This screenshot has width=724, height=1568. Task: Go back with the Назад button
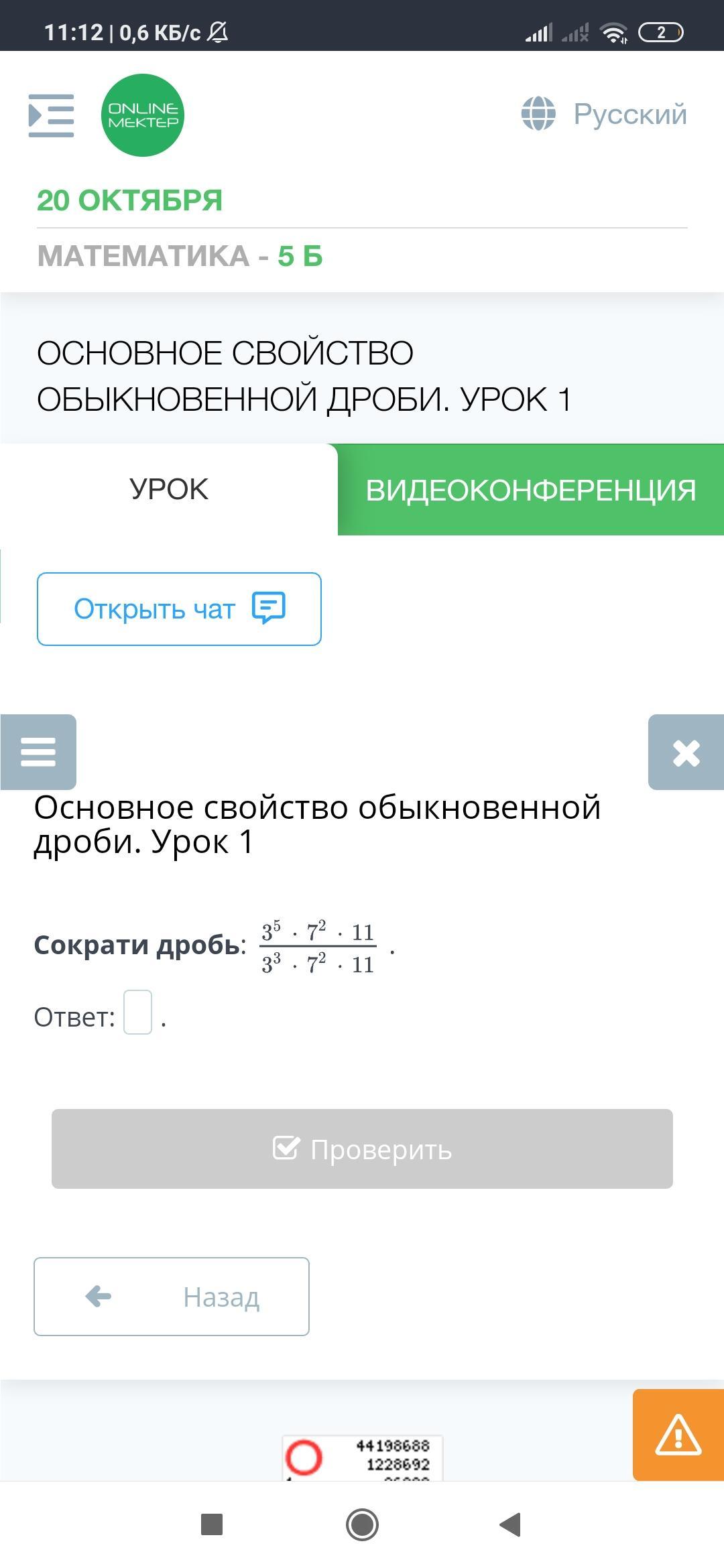click(172, 1297)
